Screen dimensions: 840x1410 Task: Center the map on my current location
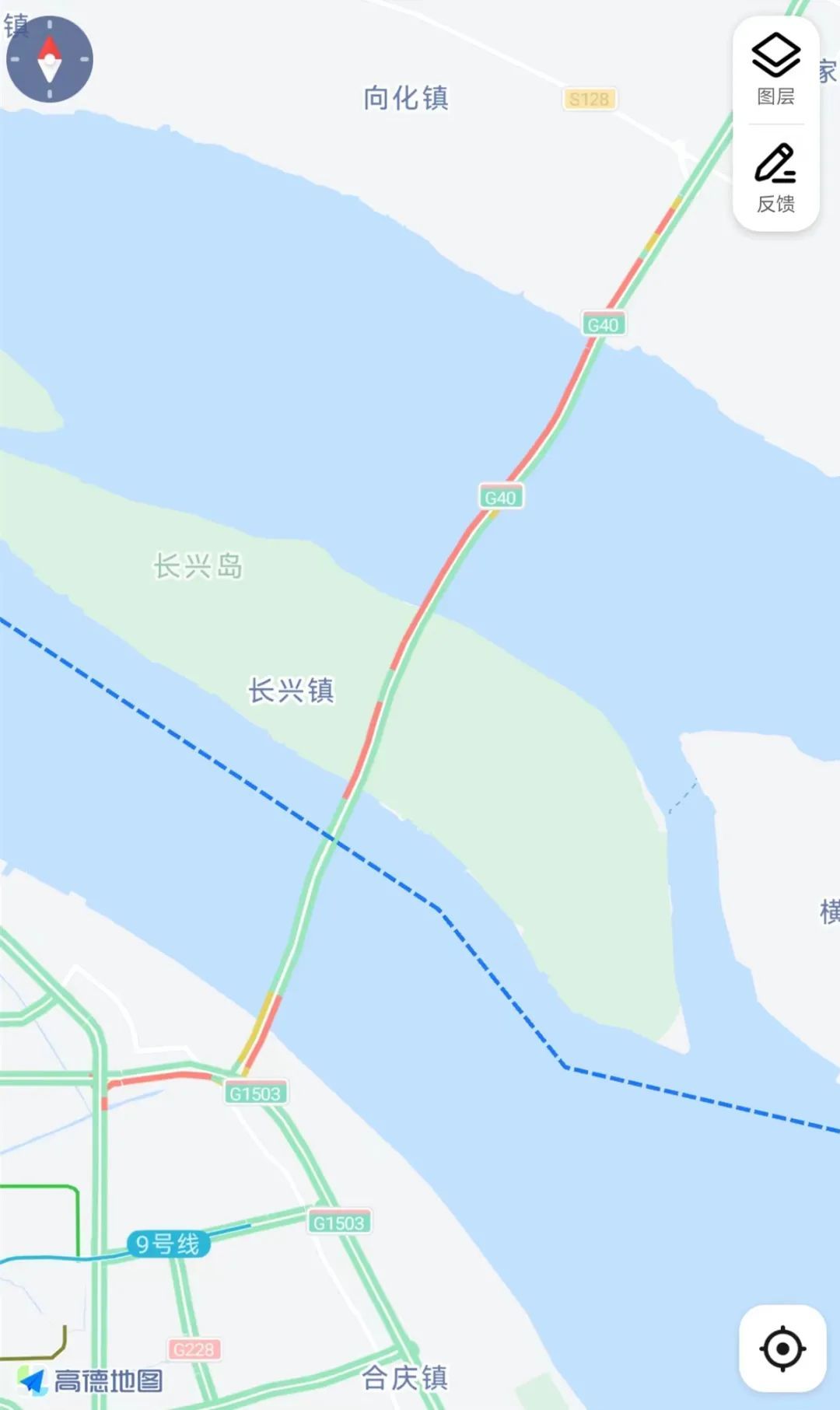coord(782,1348)
